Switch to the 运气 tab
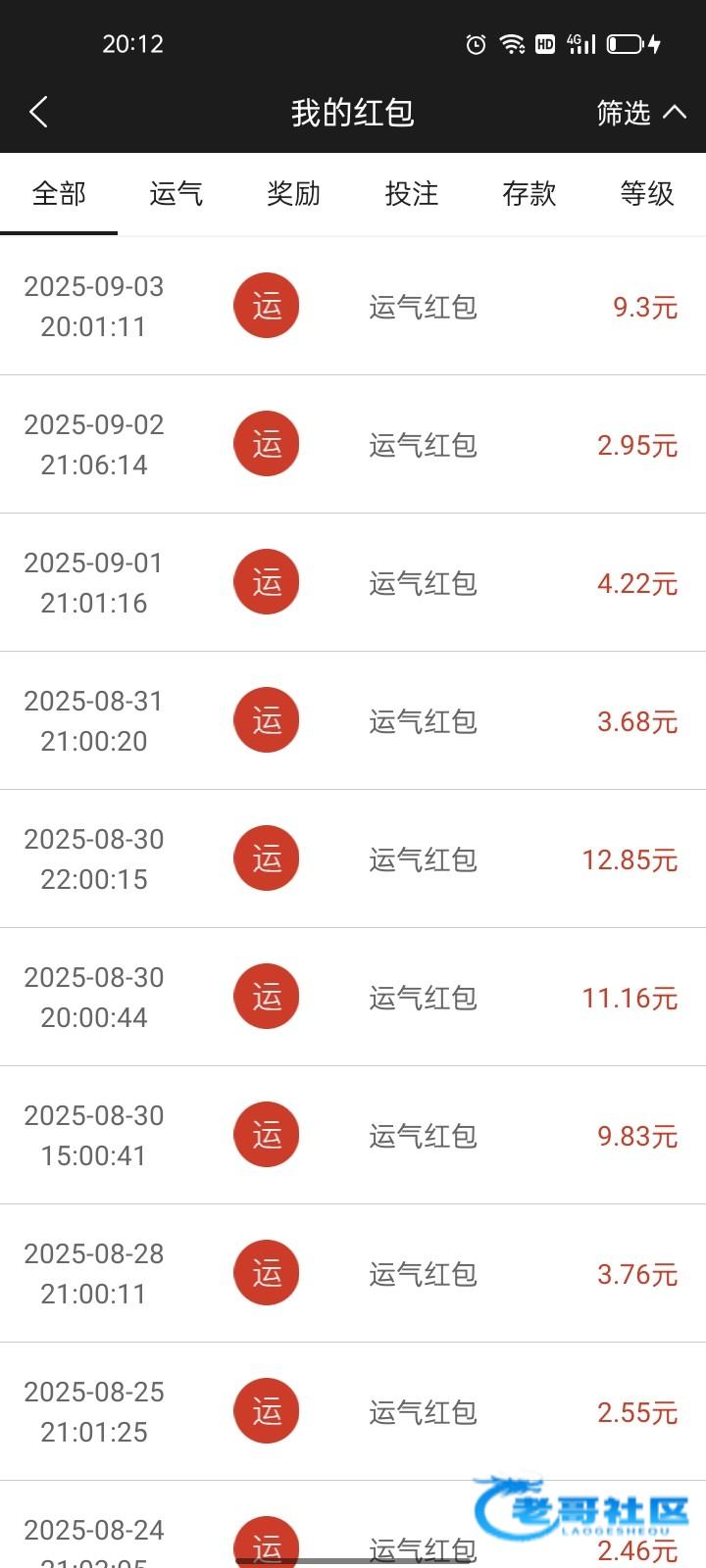The height and width of the screenshot is (1568, 706). click(176, 194)
